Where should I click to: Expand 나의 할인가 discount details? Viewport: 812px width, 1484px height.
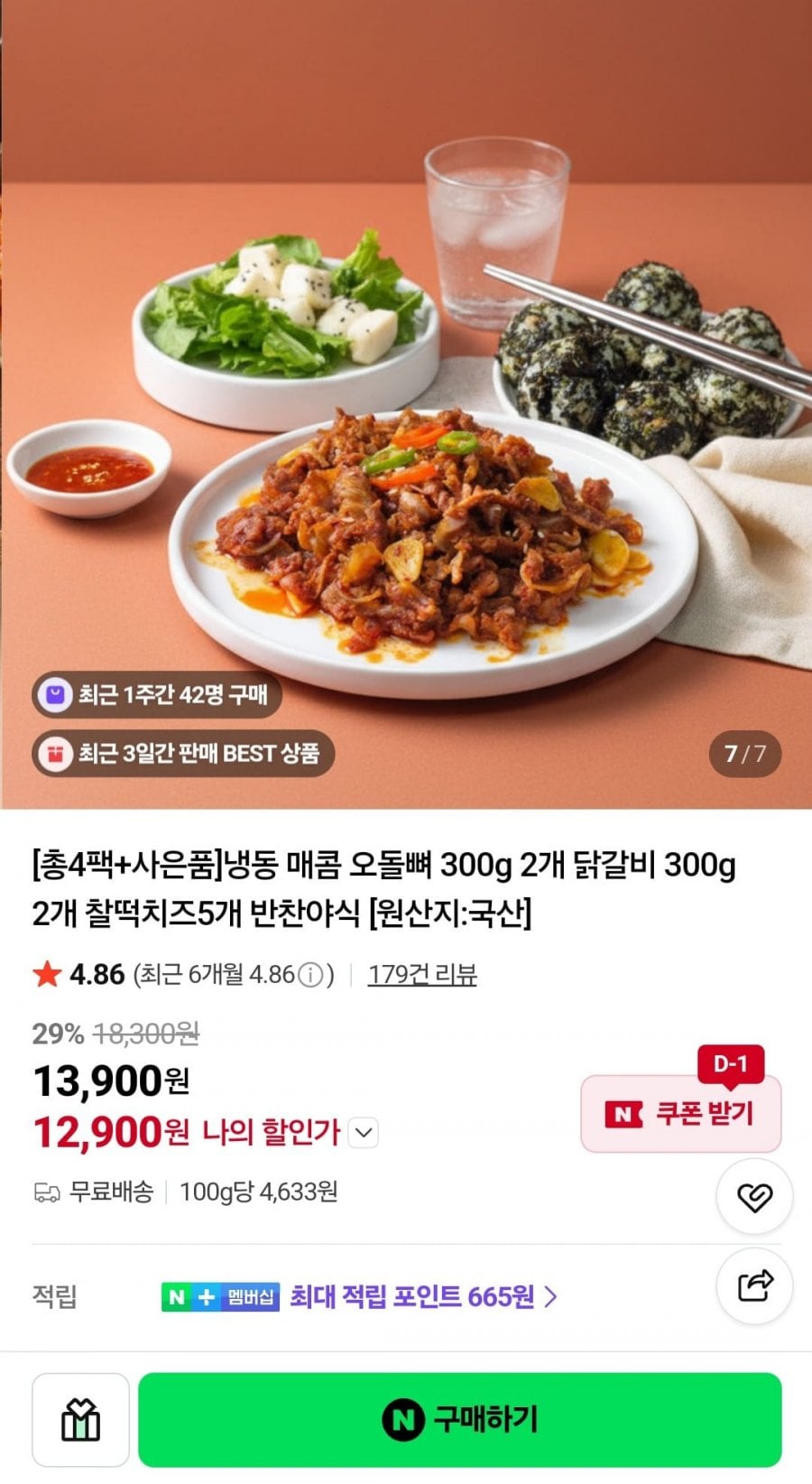point(363,1132)
